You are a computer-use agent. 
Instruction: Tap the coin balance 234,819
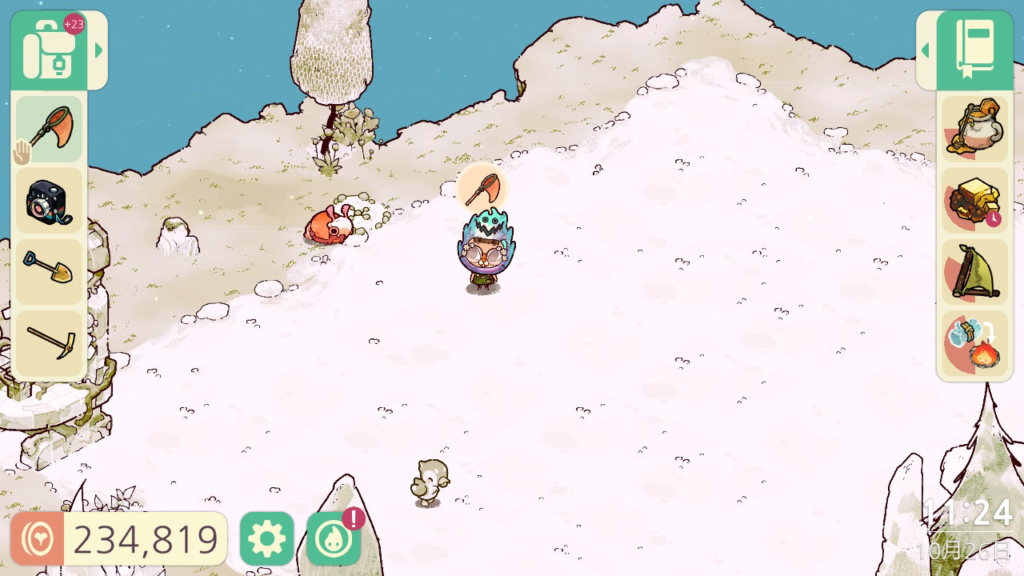click(x=143, y=540)
